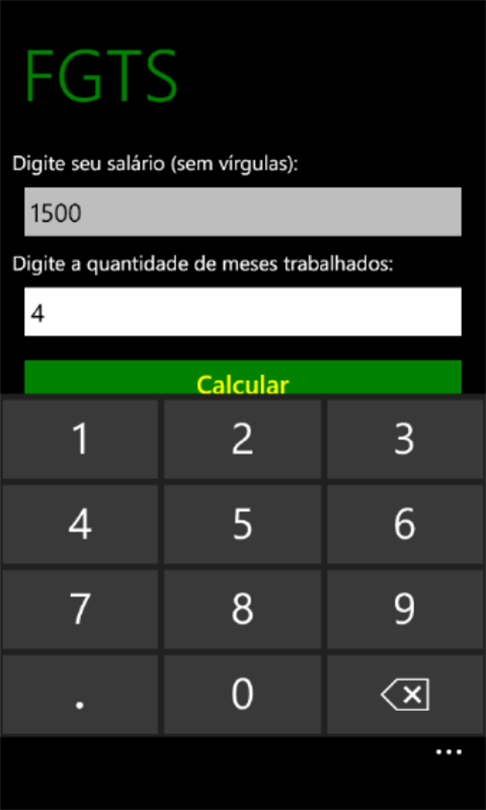Tap the number 3 key

(x=405, y=439)
